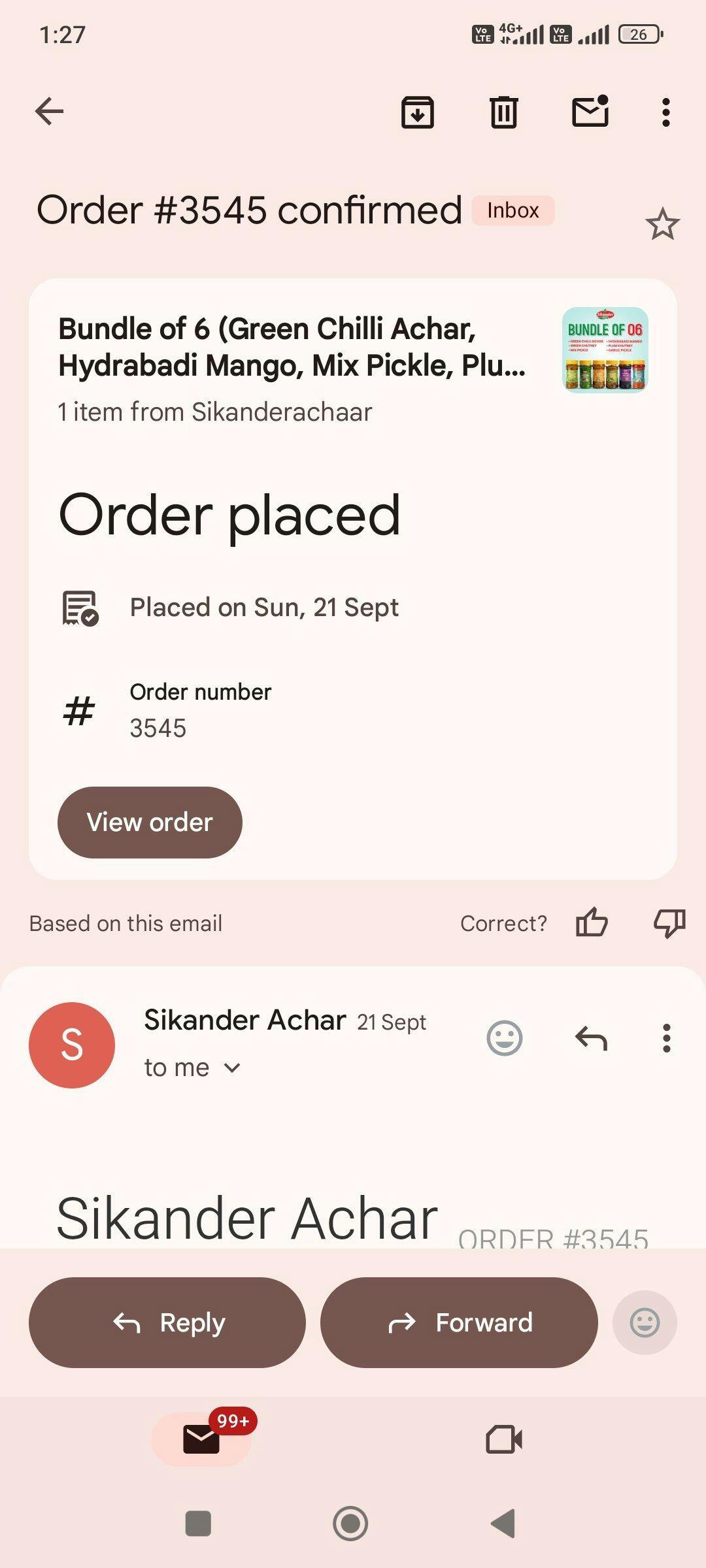
Task: Expand the 'to me' recipient details
Action: click(x=193, y=1068)
